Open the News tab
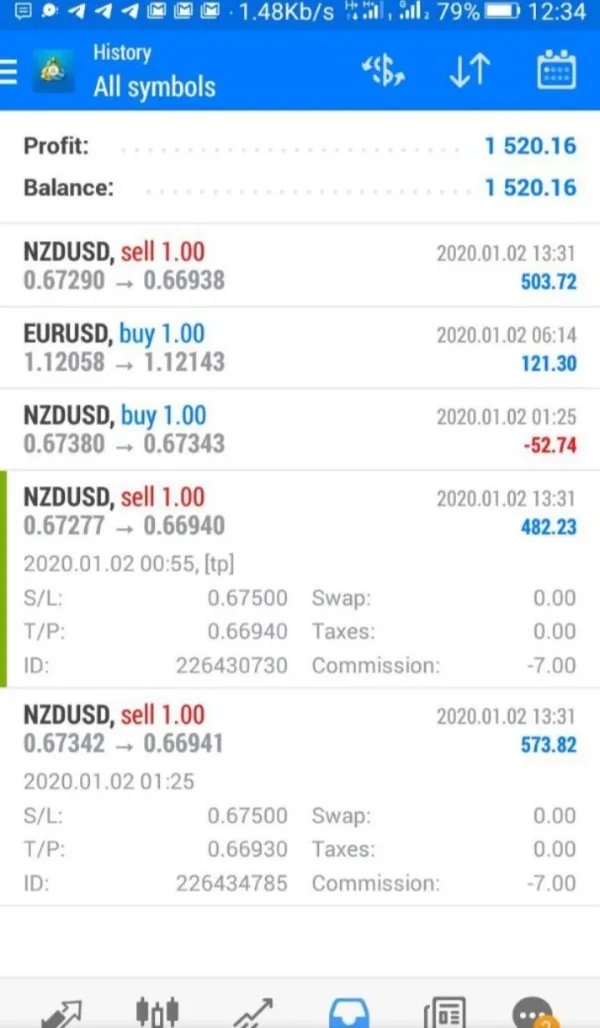 444,1012
